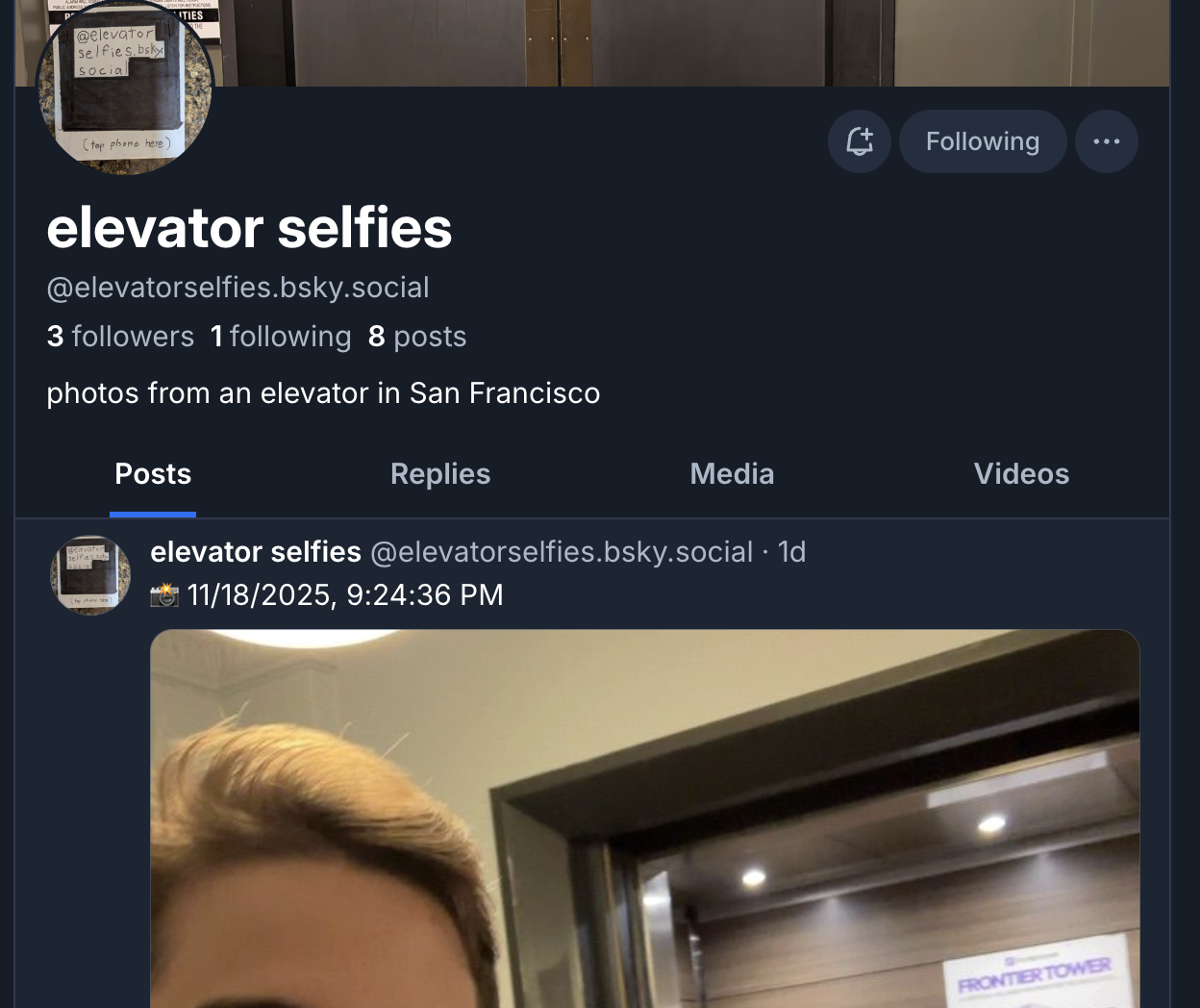
Task: Switch to the Videos tab
Action: pos(1021,474)
